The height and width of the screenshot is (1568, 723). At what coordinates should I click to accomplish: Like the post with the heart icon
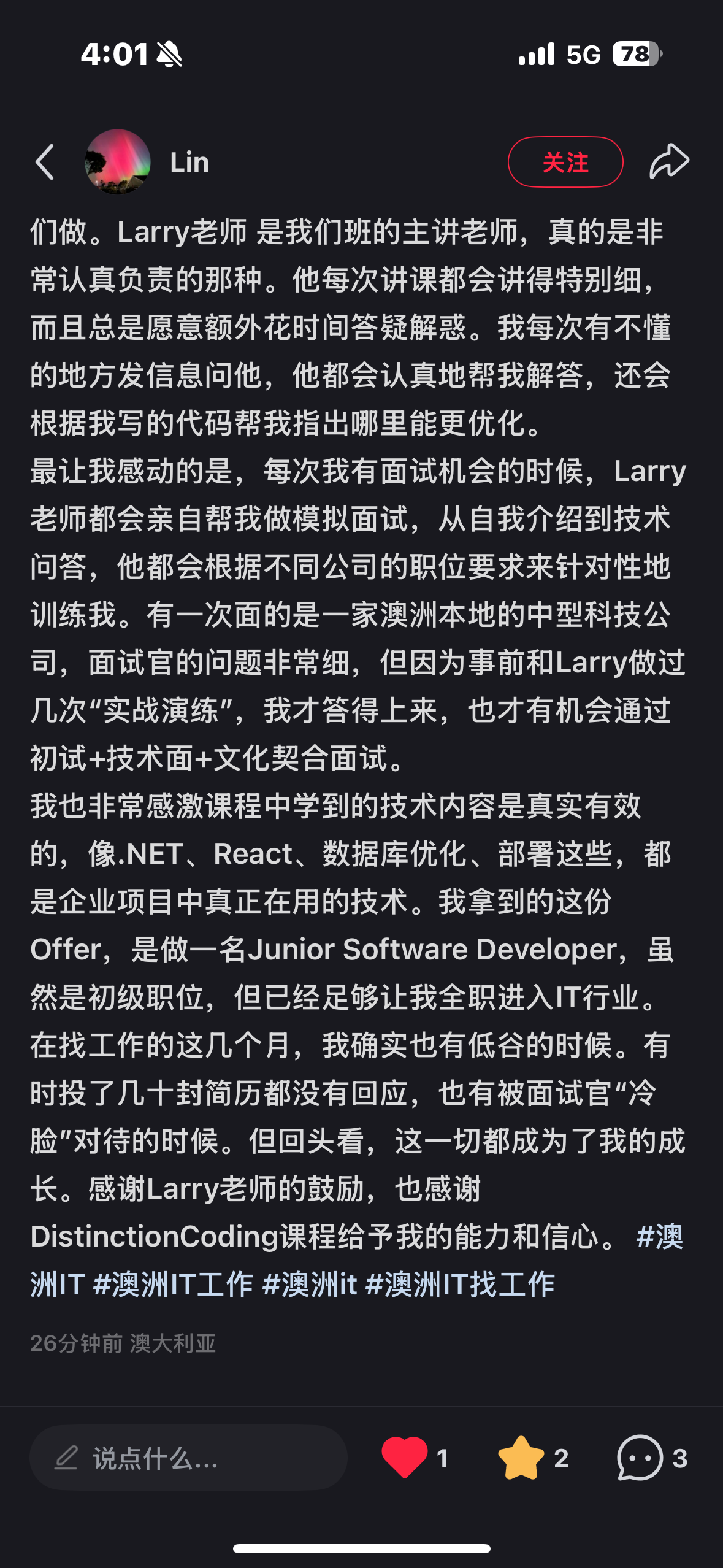(405, 1458)
